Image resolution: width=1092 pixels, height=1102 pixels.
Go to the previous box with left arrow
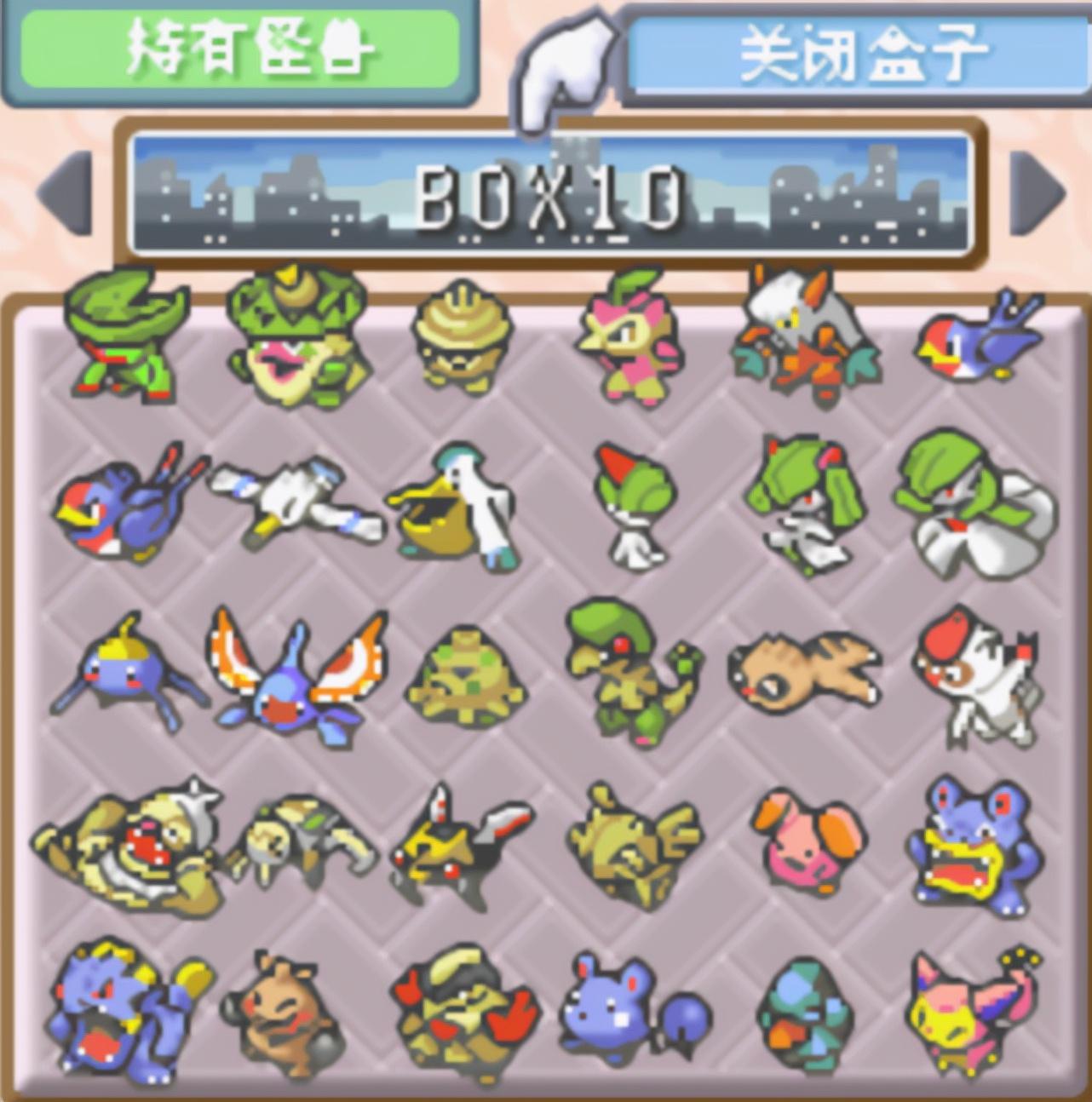coord(66,192)
